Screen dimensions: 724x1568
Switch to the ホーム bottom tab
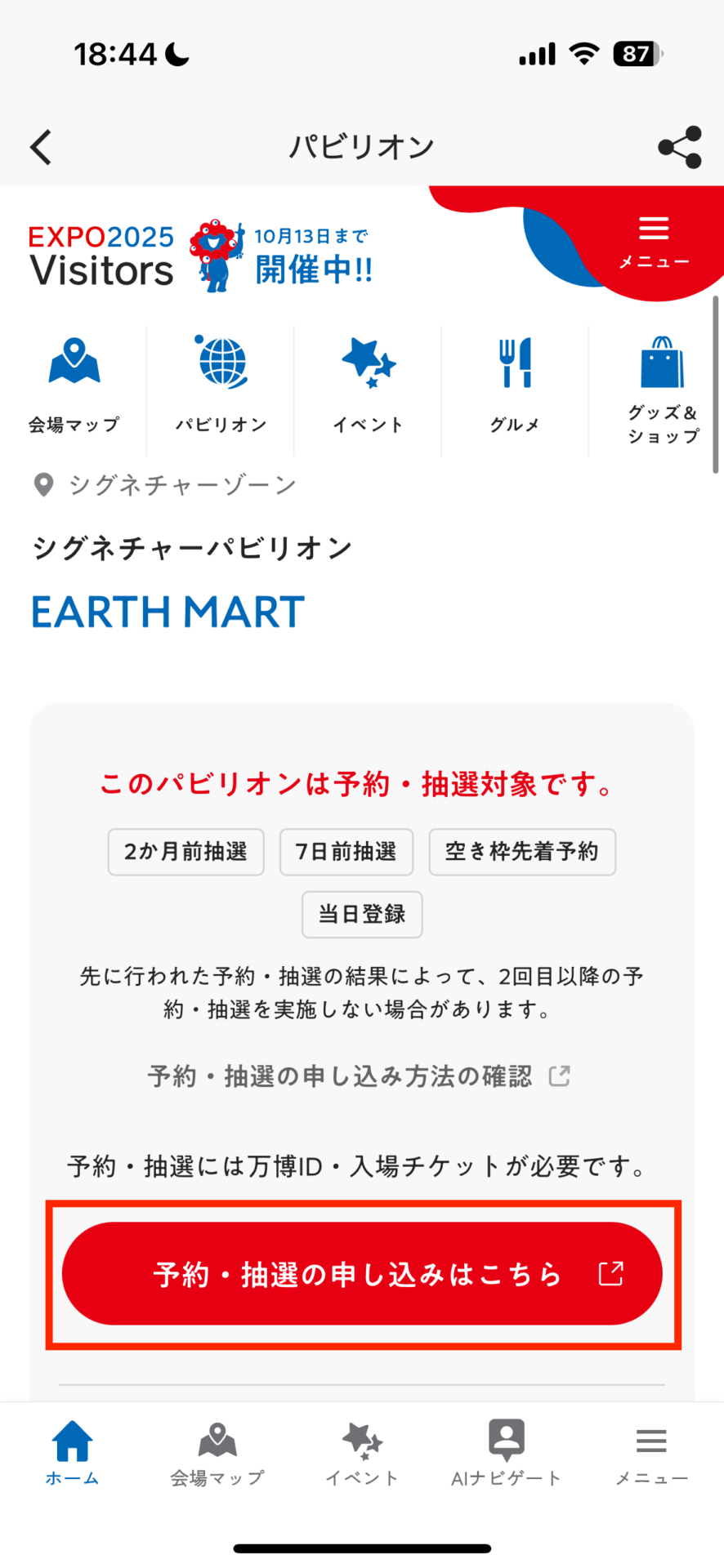(72, 1454)
